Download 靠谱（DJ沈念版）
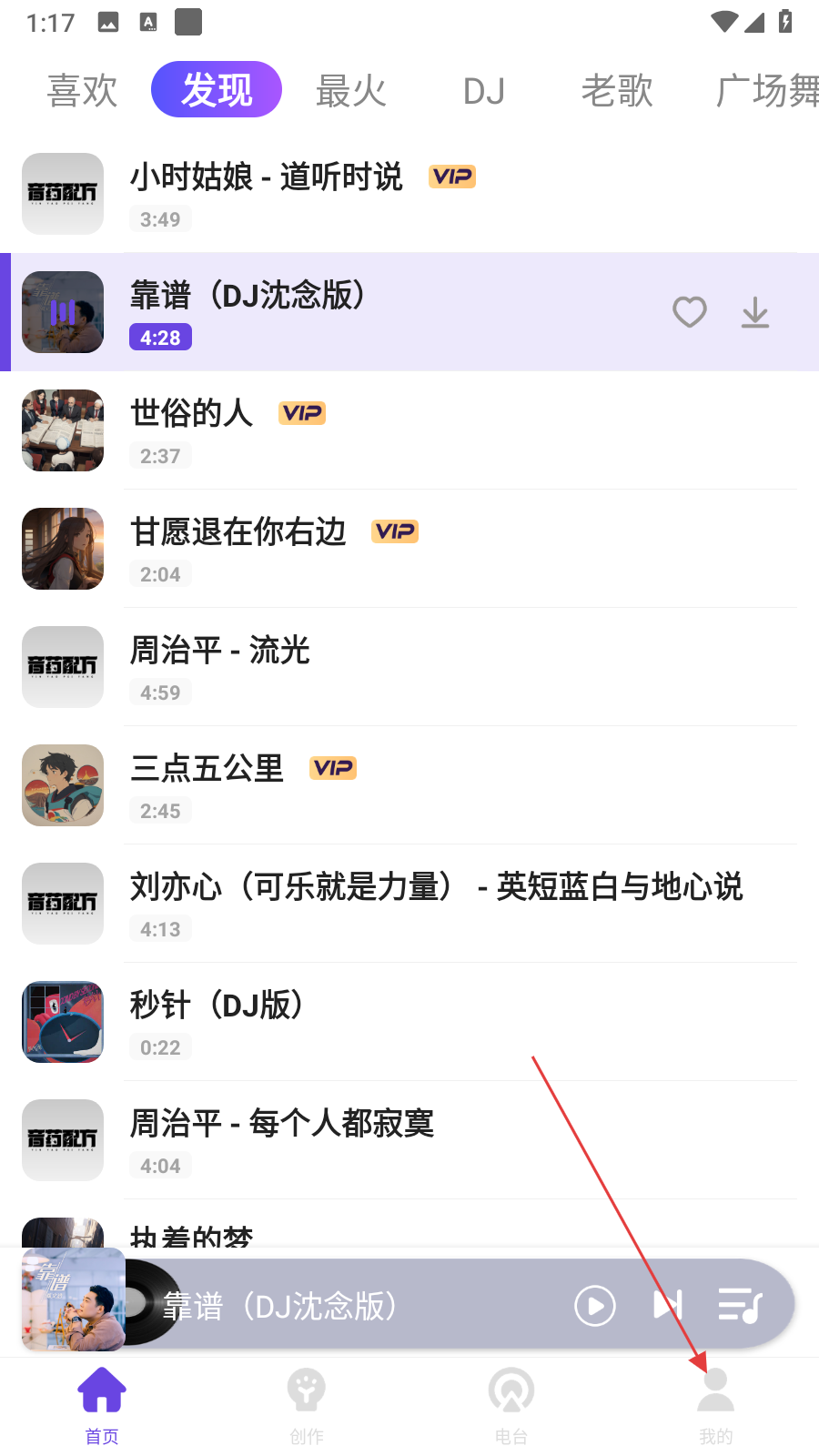819x1456 pixels. coord(754,312)
